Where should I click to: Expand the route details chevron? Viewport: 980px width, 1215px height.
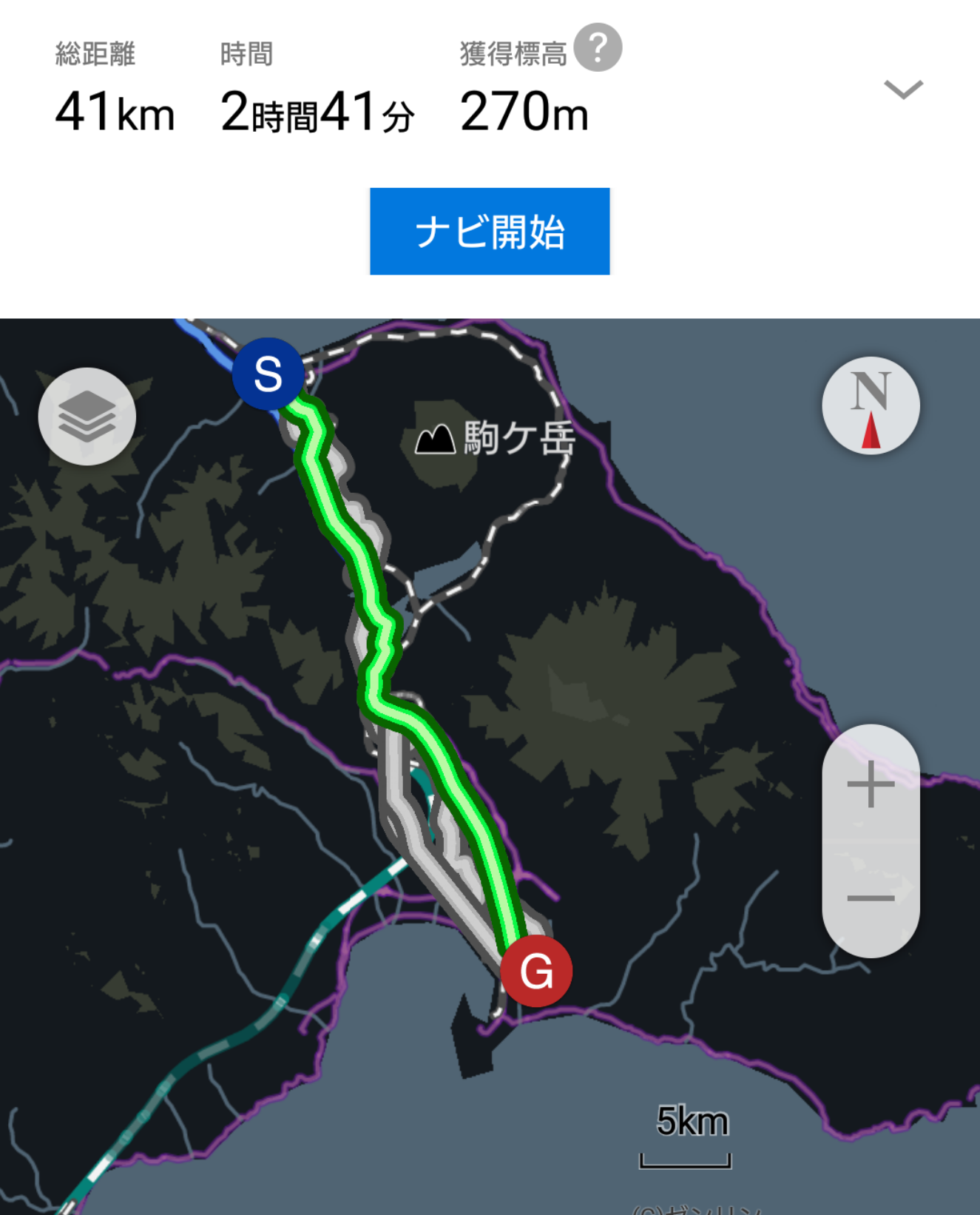coord(903,90)
